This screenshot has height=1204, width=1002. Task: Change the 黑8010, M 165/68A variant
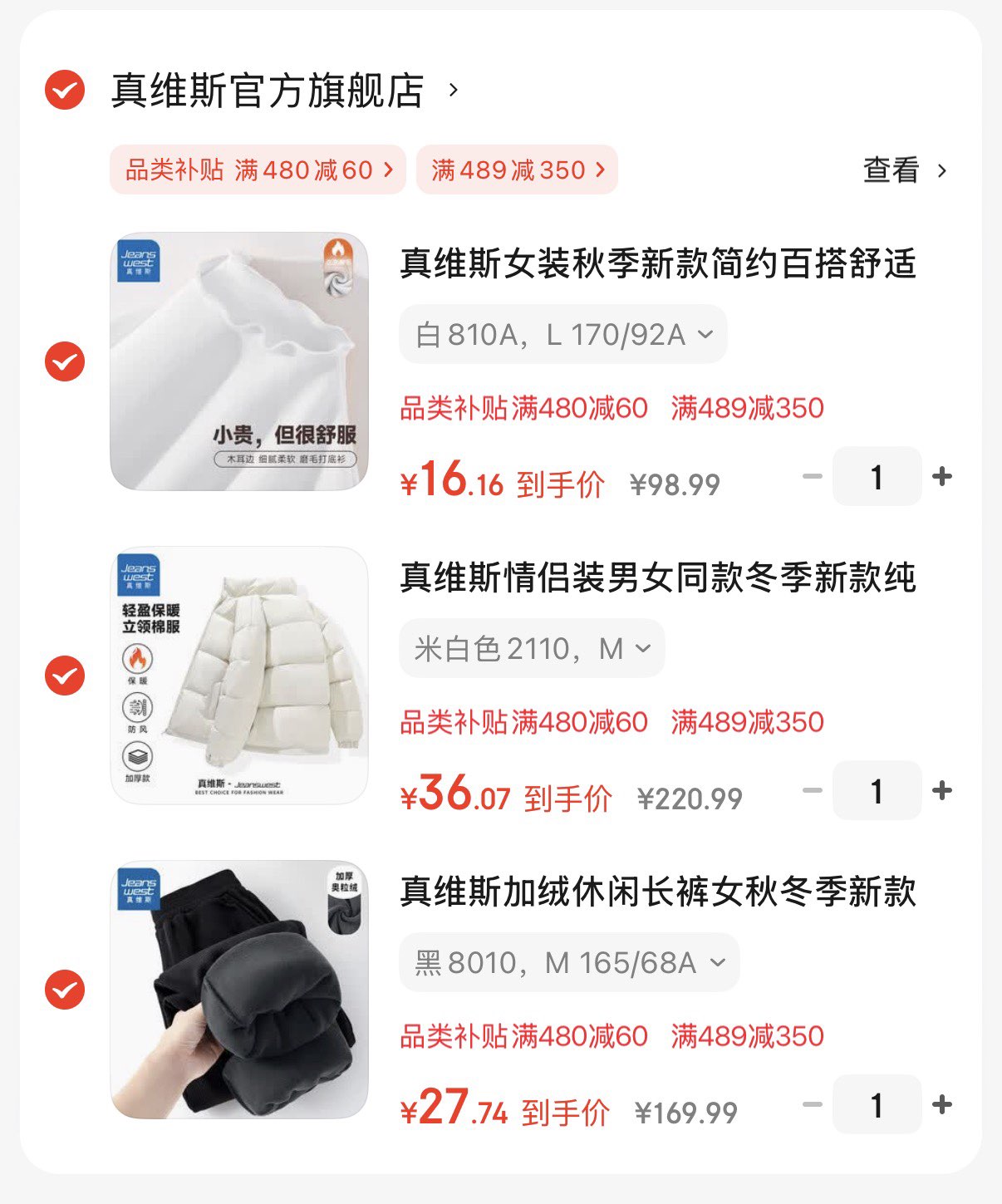pos(569,963)
